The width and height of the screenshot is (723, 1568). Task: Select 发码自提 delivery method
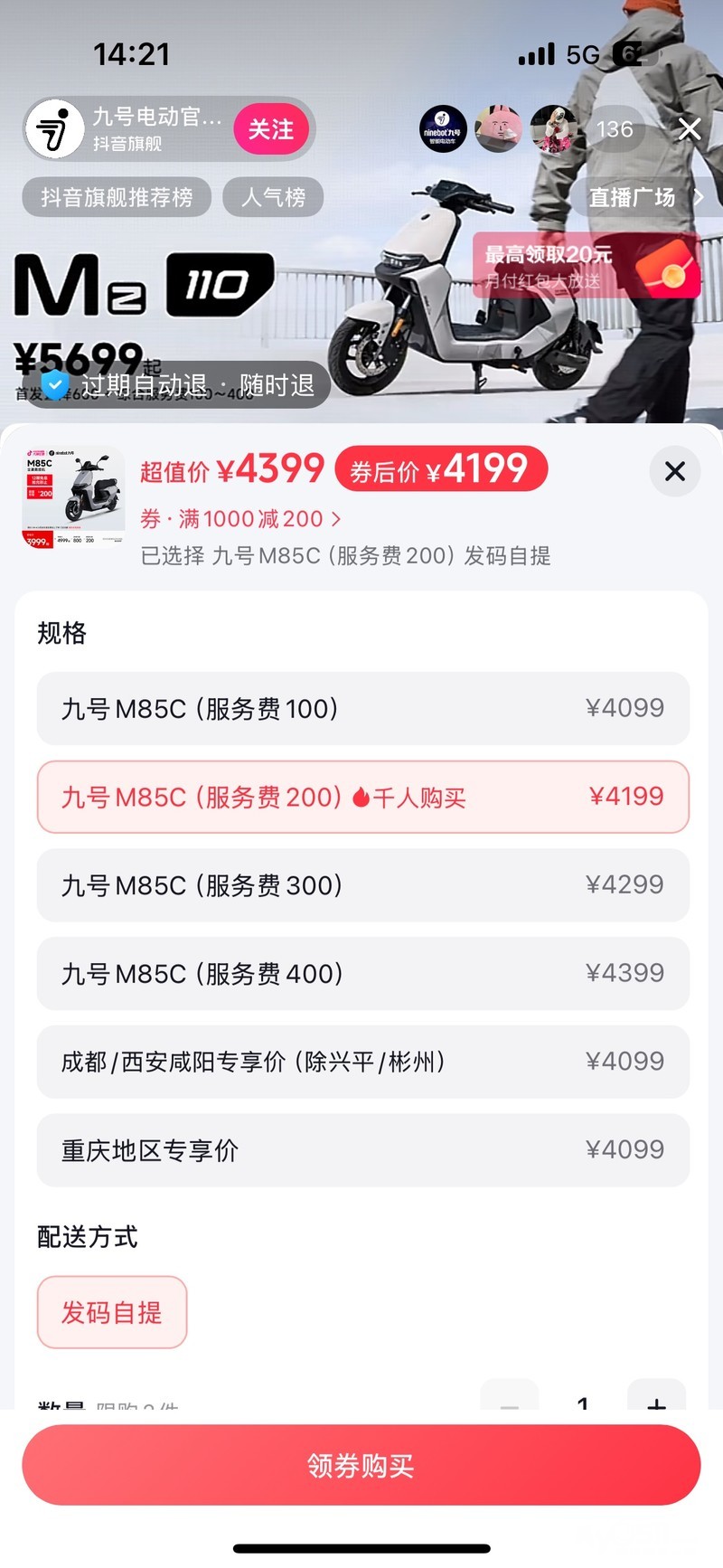[x=112, y=1312]
